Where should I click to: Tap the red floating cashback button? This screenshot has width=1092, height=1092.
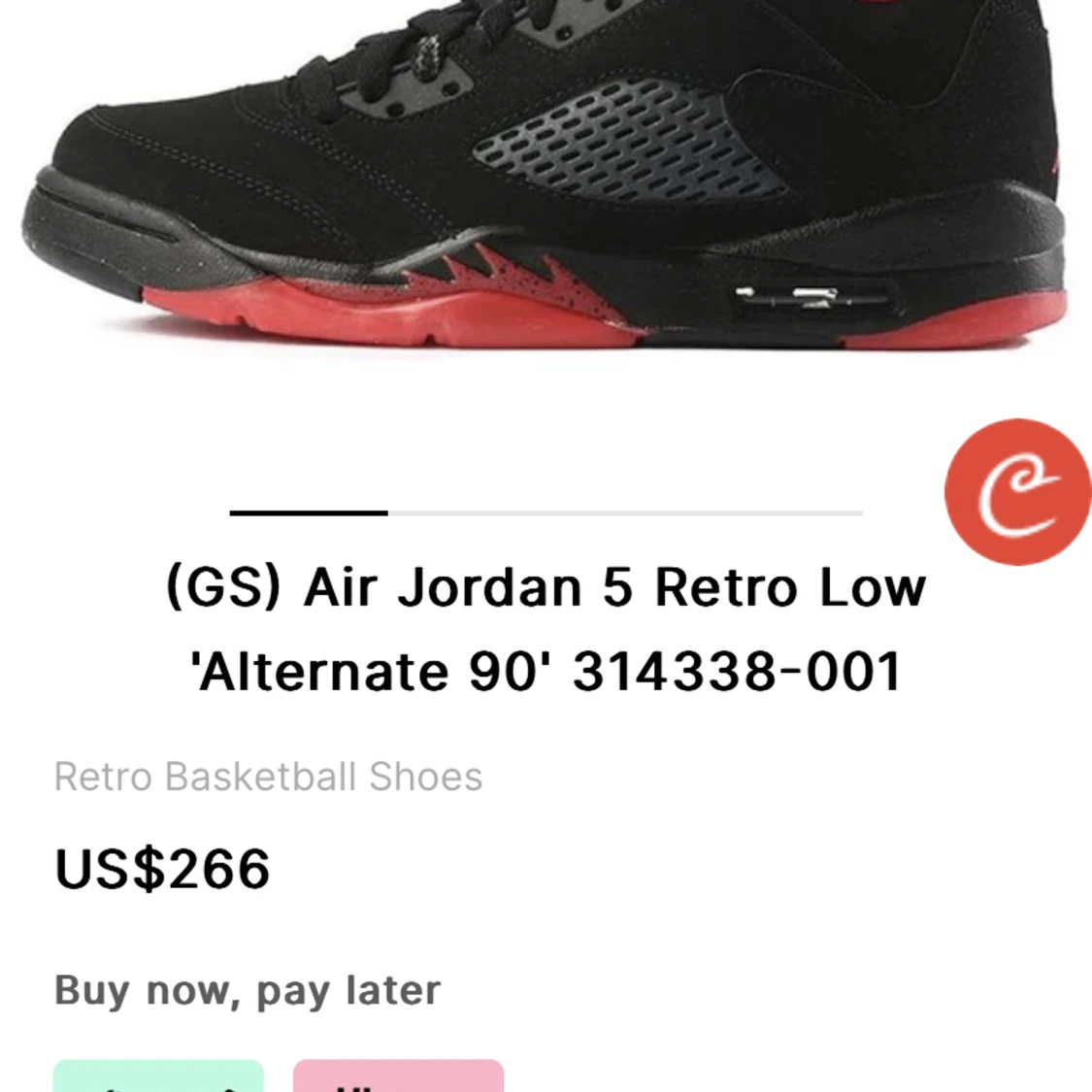click(1016, 492)
